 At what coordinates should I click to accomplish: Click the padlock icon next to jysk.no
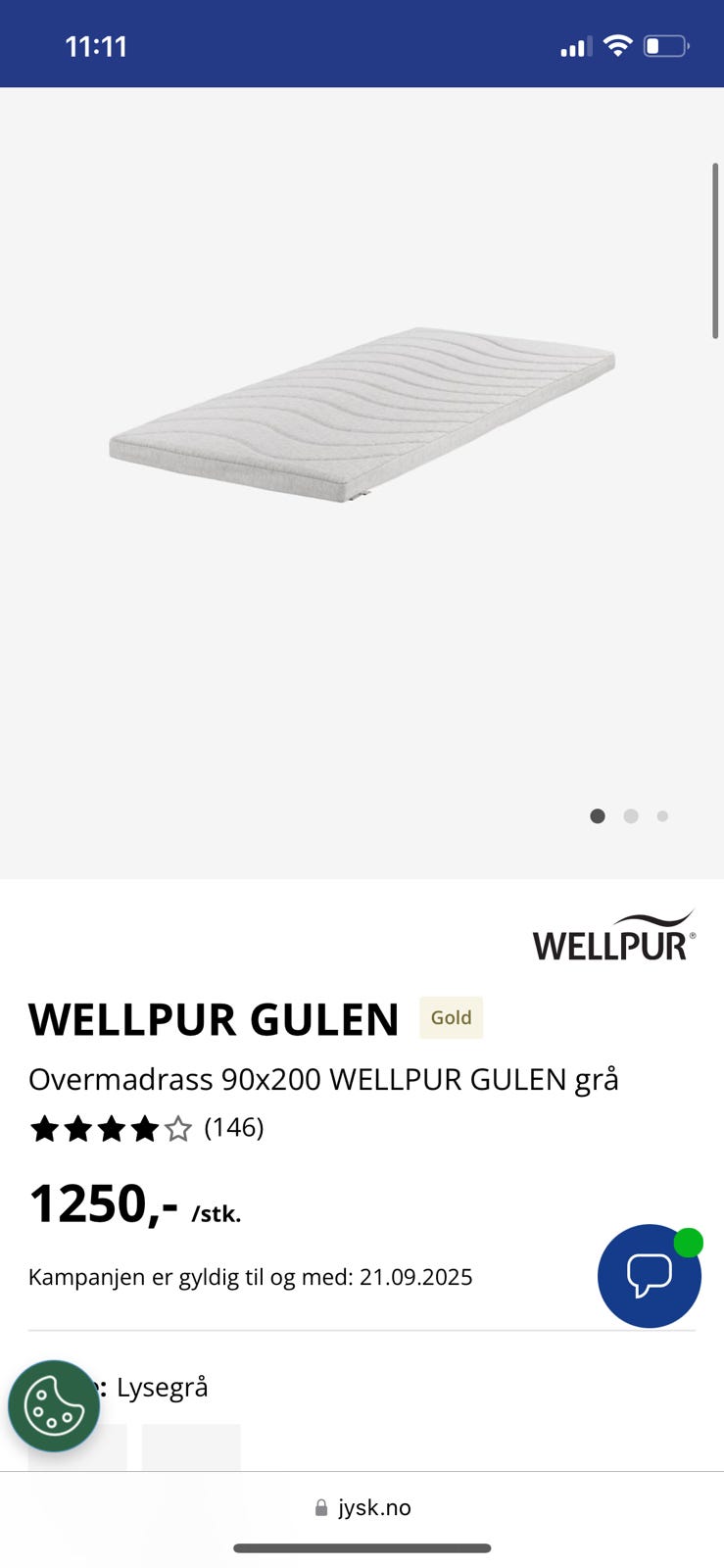320,1507
